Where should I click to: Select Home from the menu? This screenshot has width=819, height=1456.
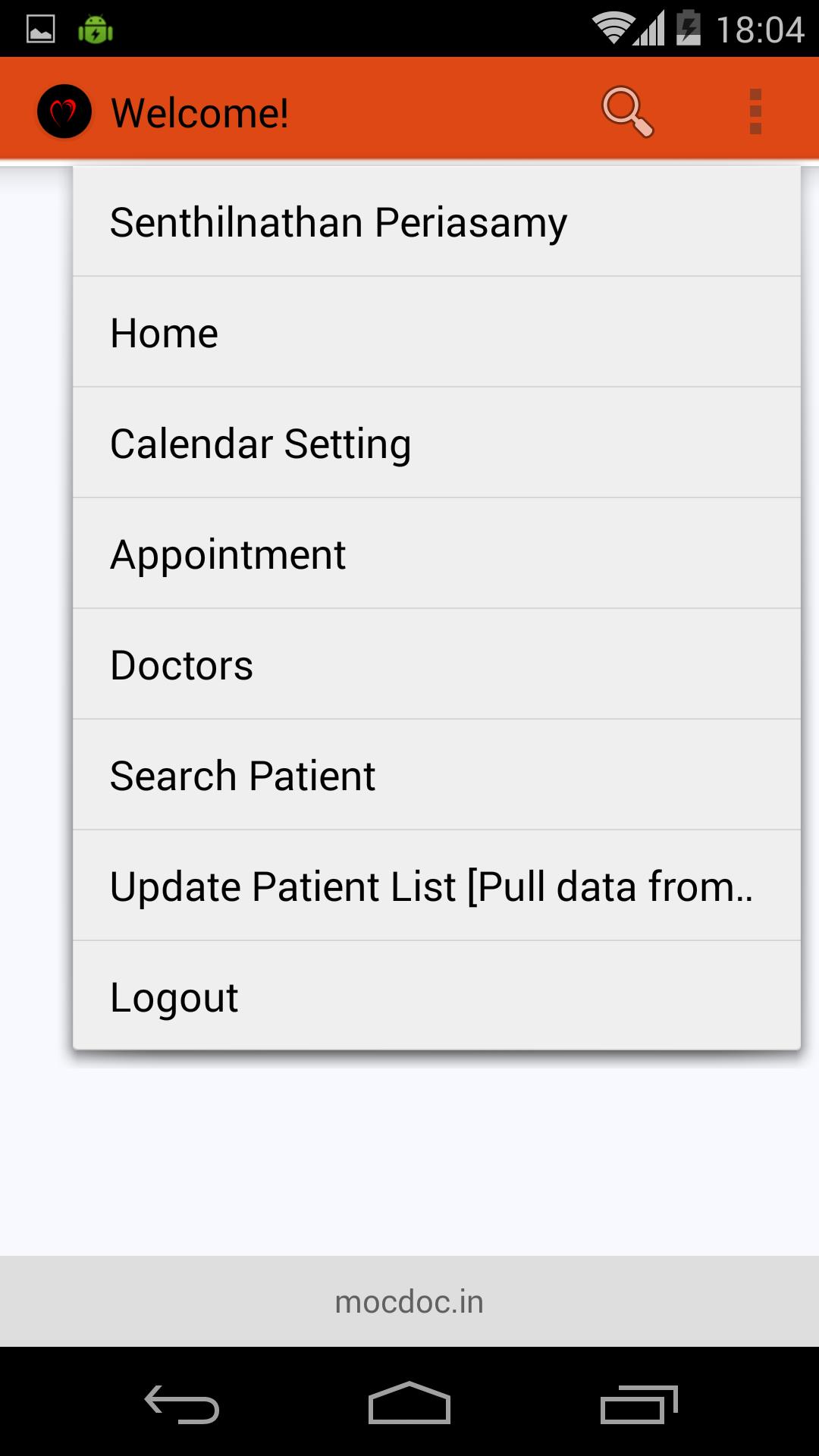436,332
